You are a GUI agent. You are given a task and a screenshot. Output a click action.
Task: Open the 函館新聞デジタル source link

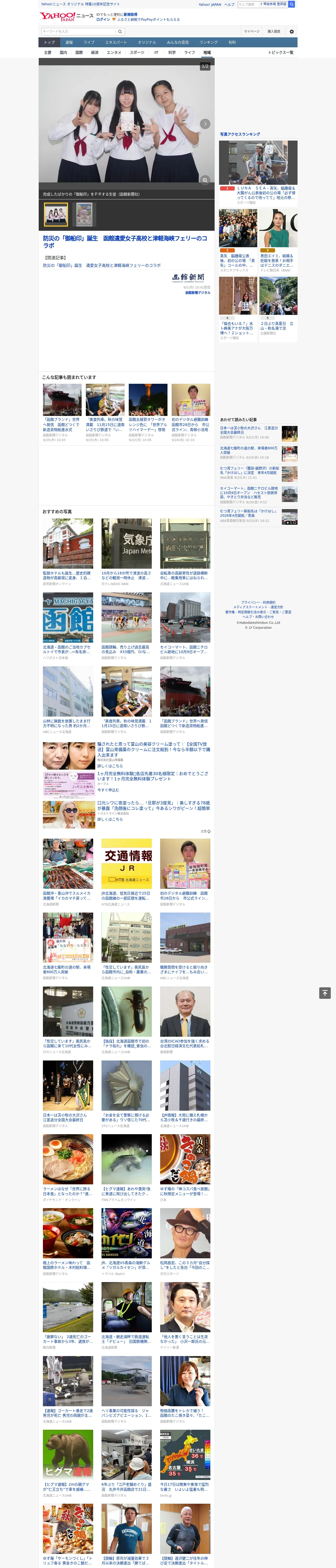click(198, 293)
